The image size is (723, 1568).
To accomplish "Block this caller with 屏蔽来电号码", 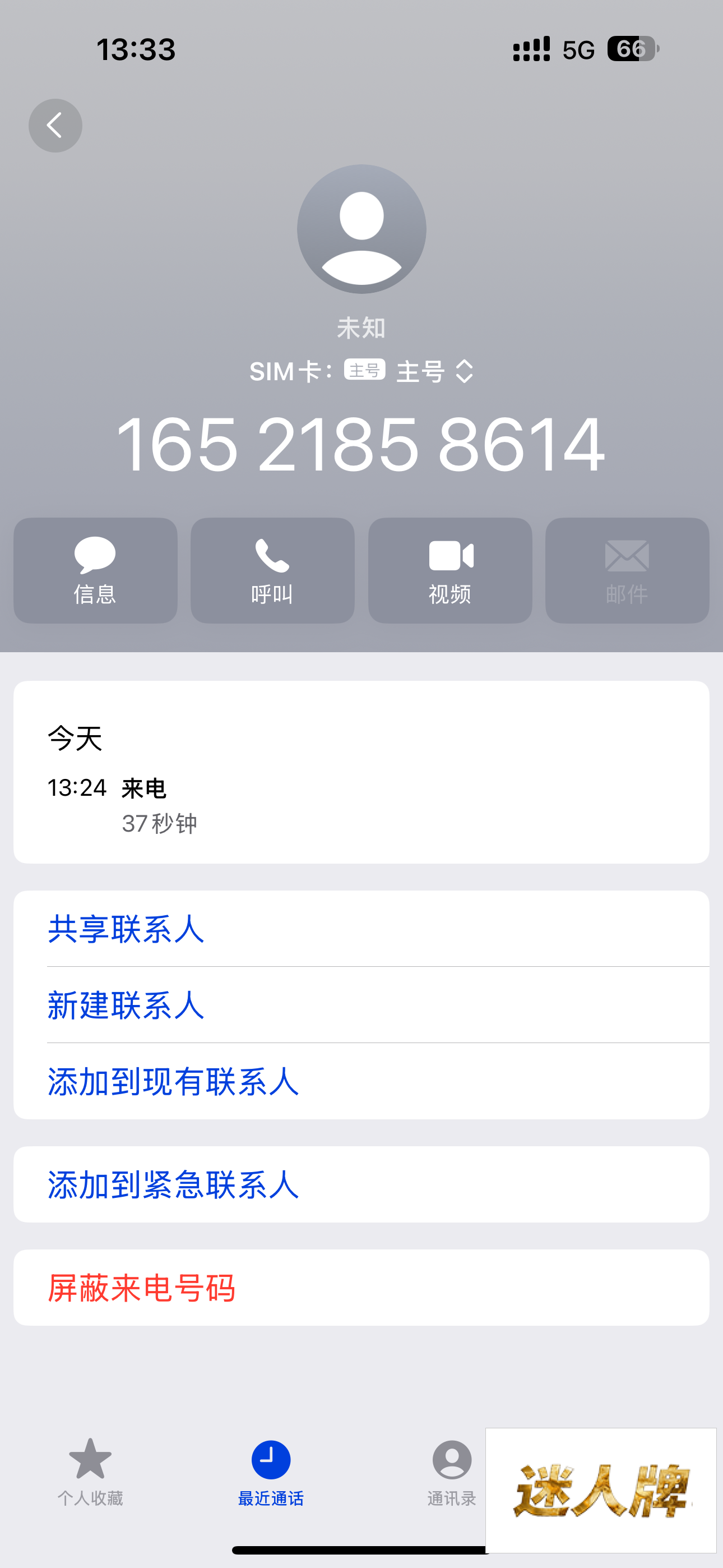I will (142, 1288).
